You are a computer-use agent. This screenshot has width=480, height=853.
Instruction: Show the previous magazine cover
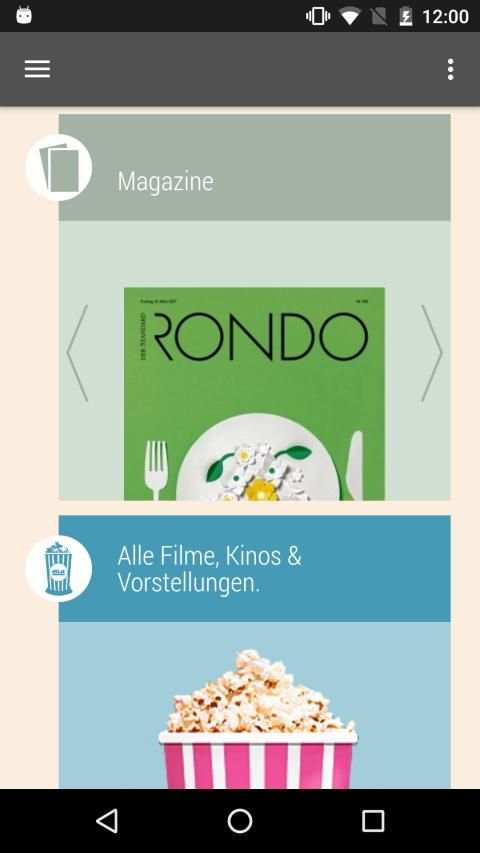click(77, 353)
